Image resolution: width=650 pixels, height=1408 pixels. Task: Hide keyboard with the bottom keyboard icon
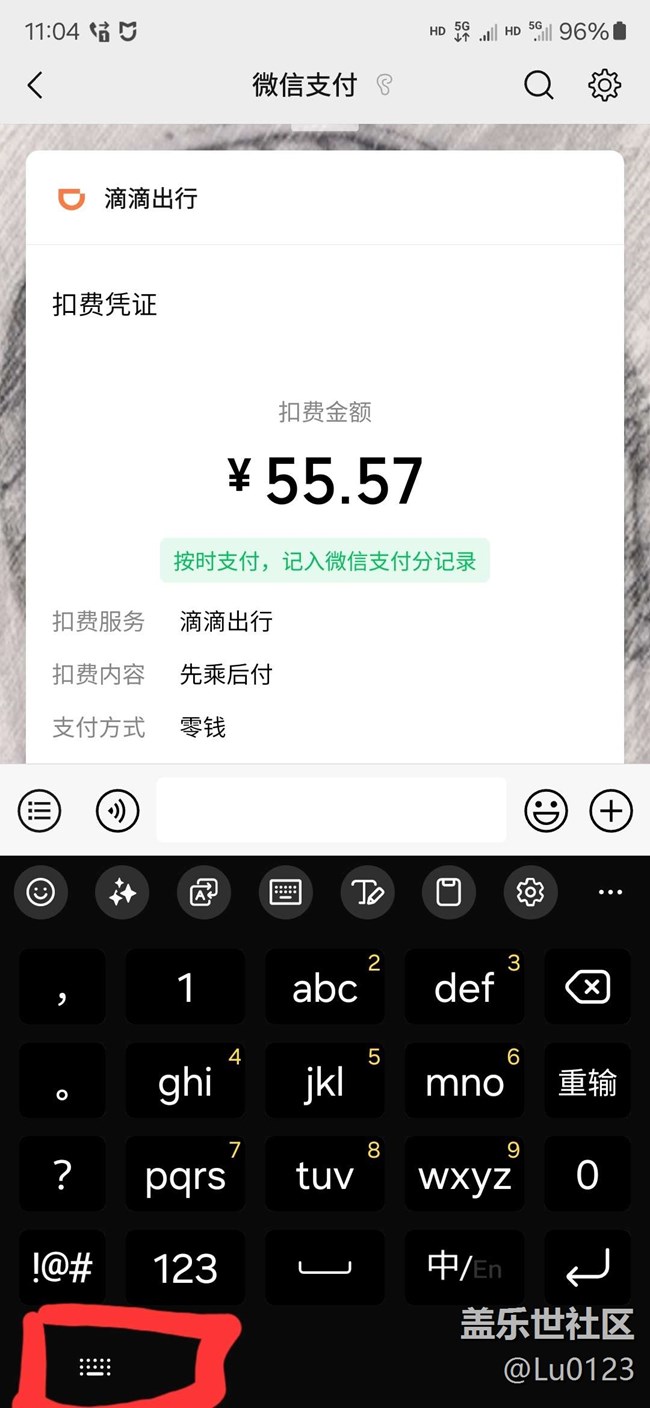[x=95, y=1367]
